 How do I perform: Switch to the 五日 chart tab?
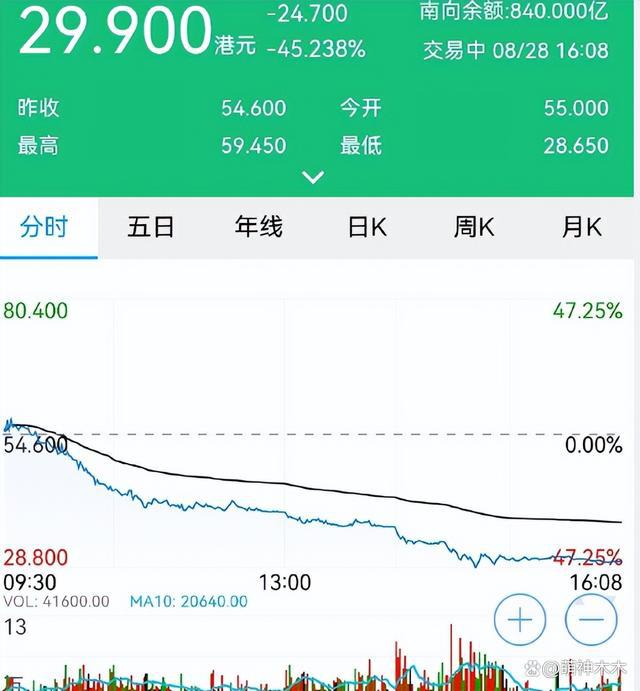[x=151, y=227]
